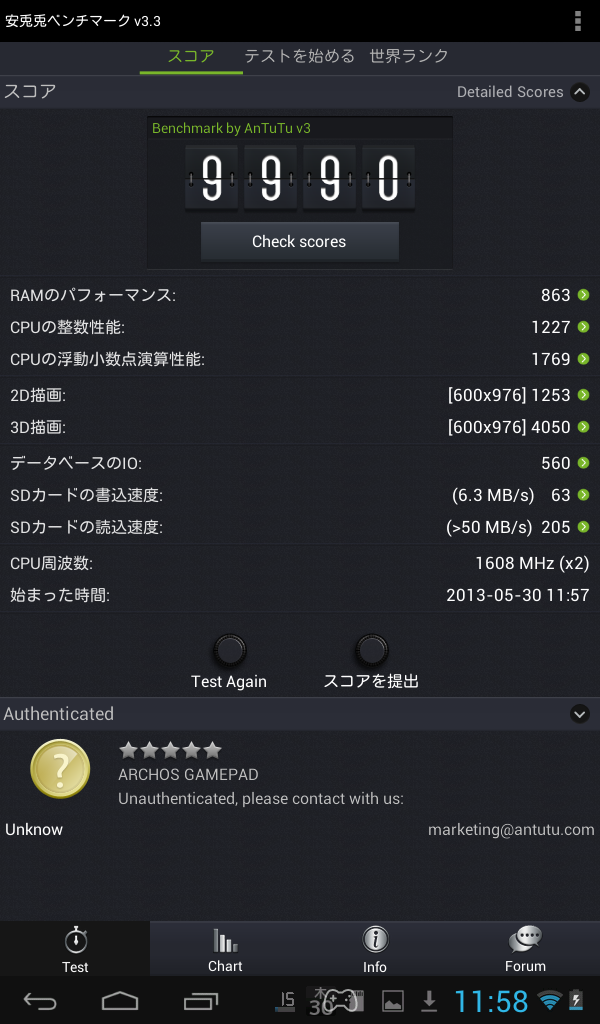Viewport: 600px width, 1024px height.
Task: Switch to the テストを始める tab
Action: 299,56
